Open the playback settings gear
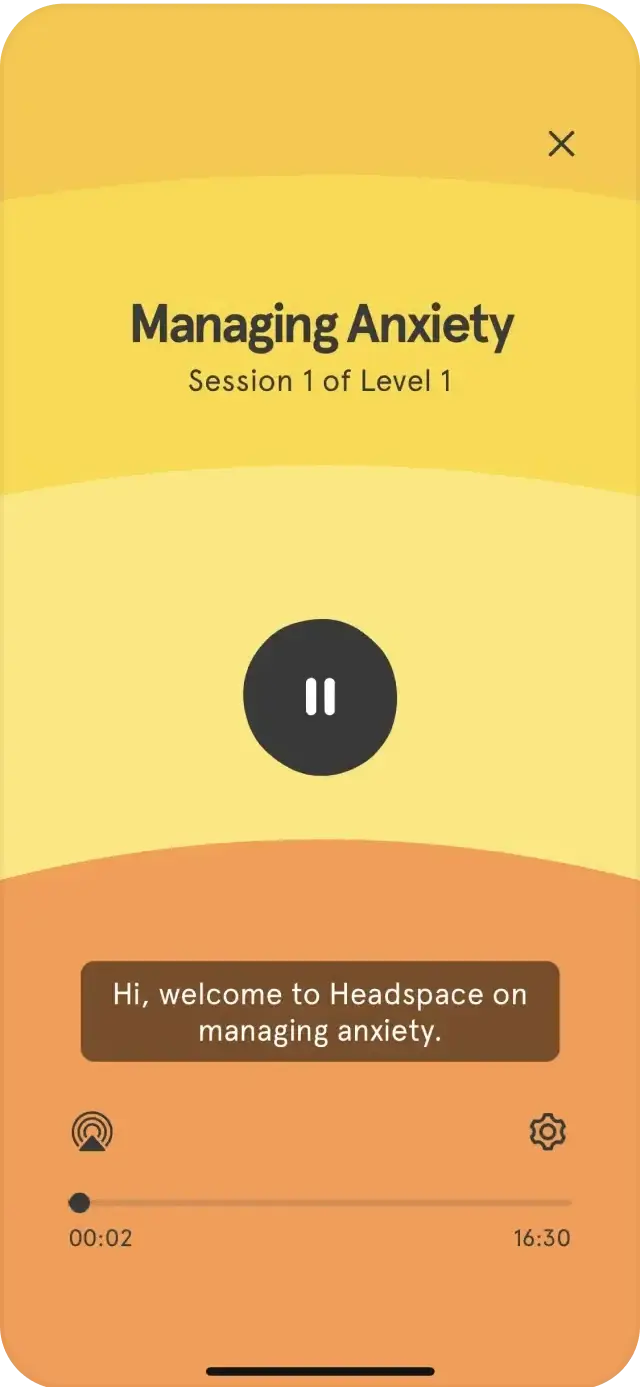Viewport: 640px width, 1387px height. pos(547,1132)
